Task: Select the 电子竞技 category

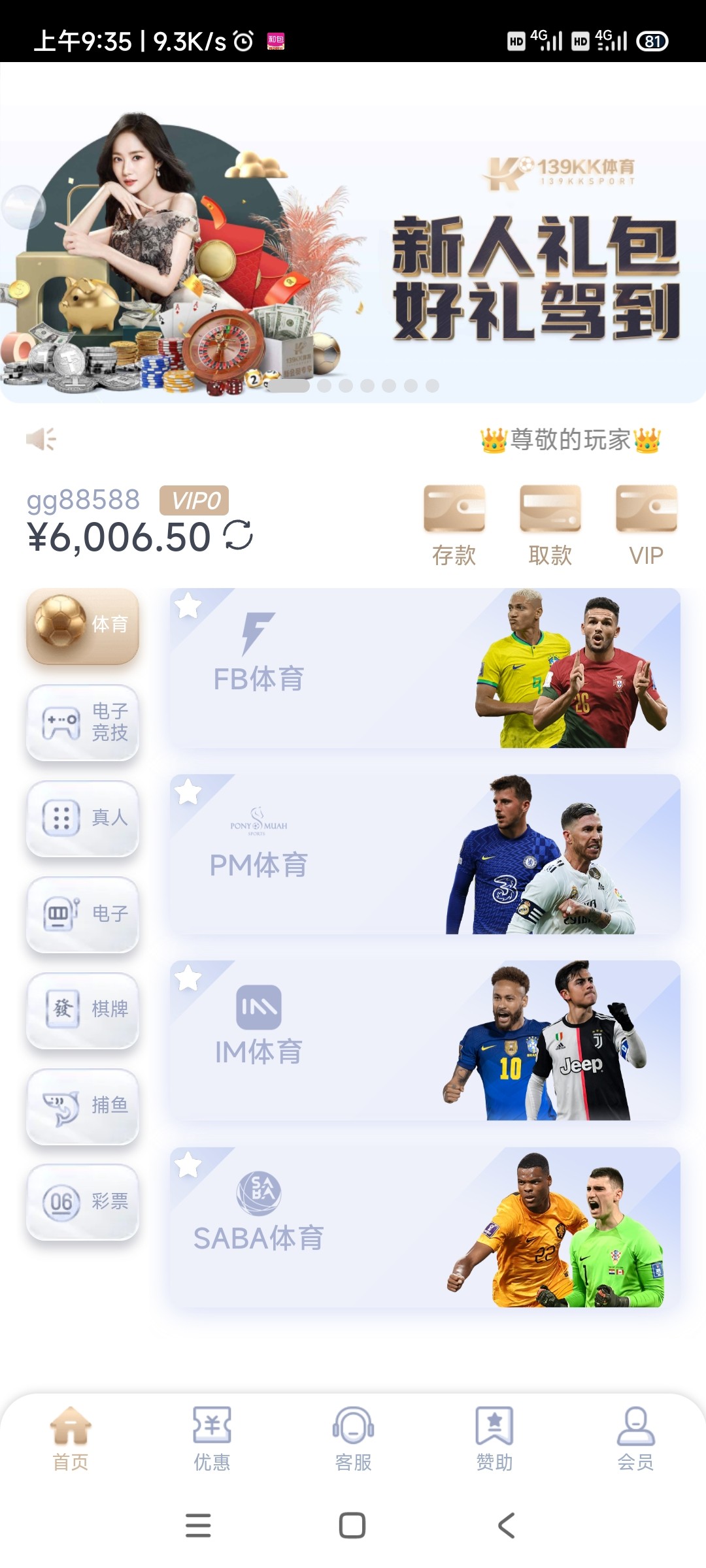Action: coord(82,723)
